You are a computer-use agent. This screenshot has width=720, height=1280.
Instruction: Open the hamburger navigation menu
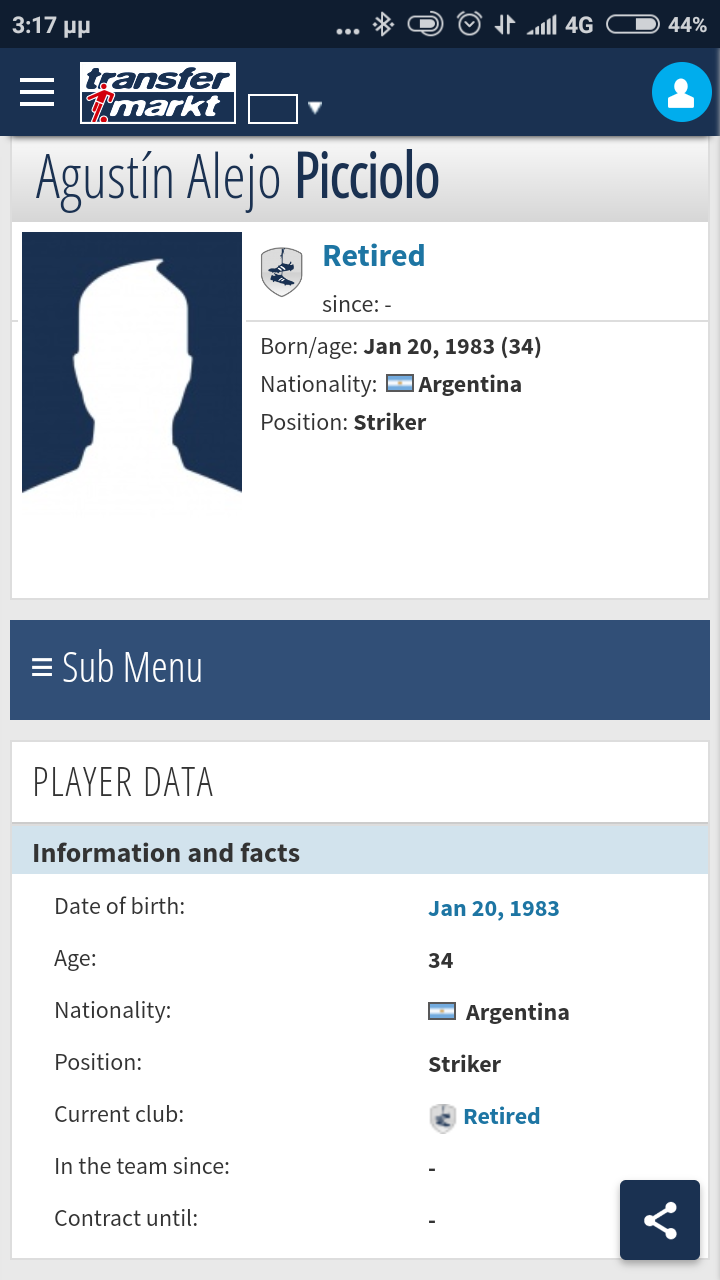coord(37,92)
